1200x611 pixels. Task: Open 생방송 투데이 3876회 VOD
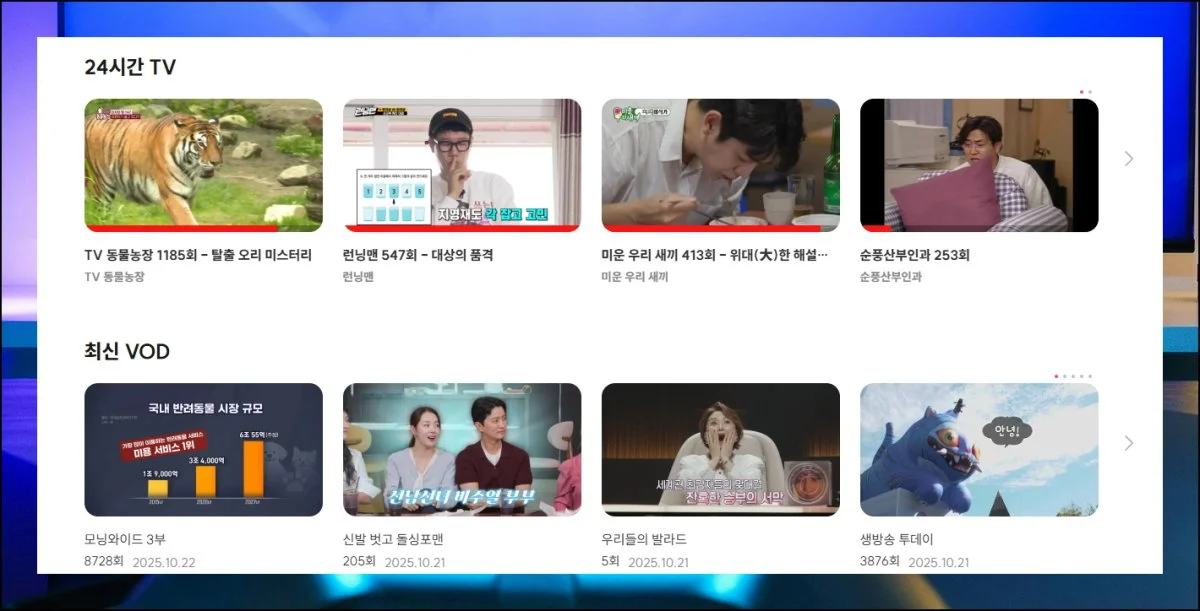click(978, 449)
